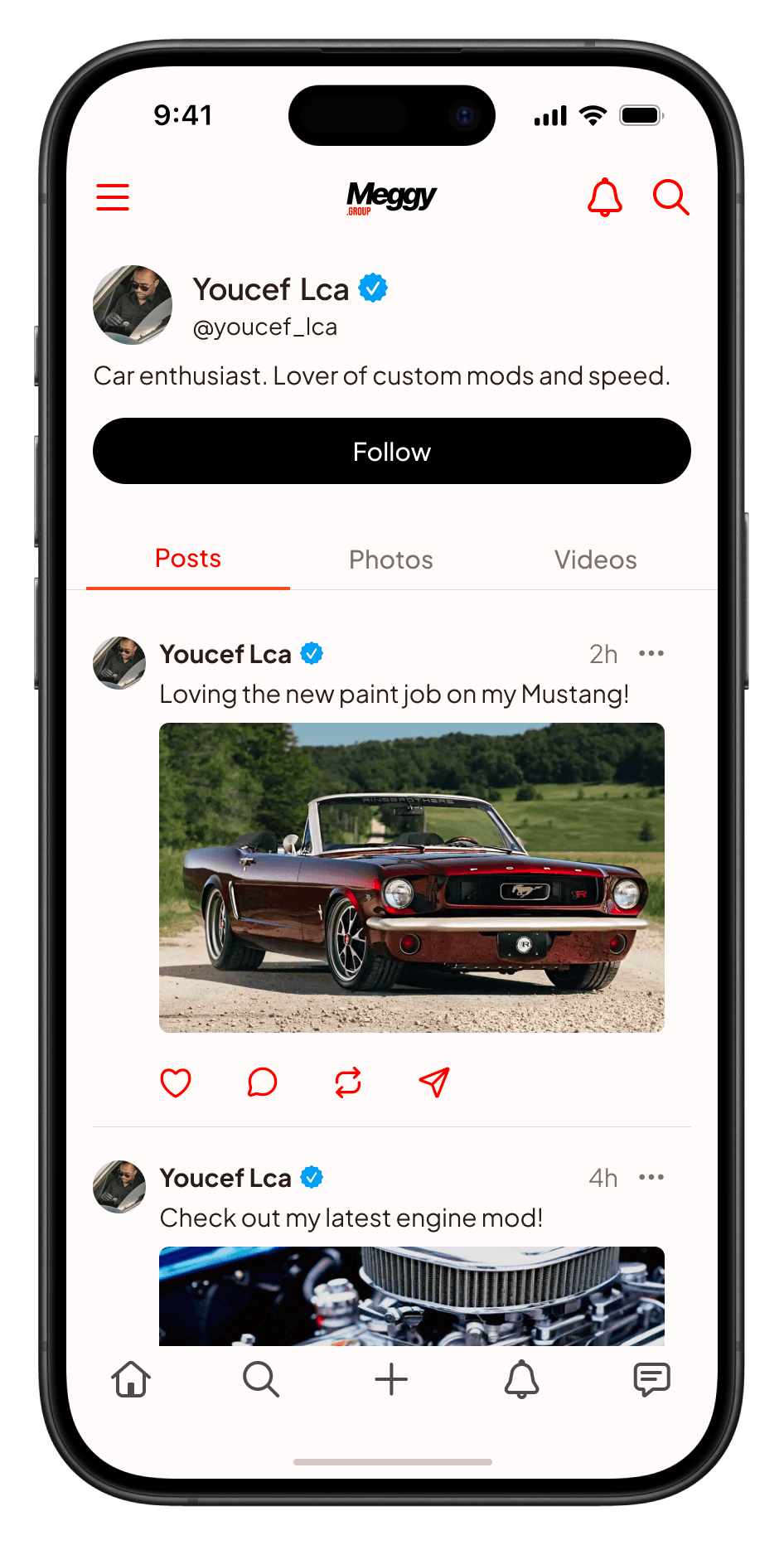Follow Youcef Lca
Image resolution: width=784 pixels, height=1545 pixels.
pos(391,451)
